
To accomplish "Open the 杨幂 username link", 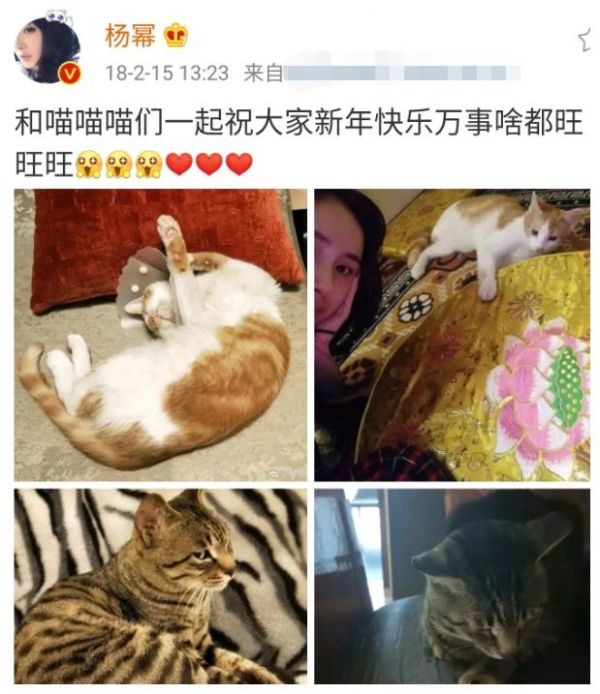I will (130, 36).
